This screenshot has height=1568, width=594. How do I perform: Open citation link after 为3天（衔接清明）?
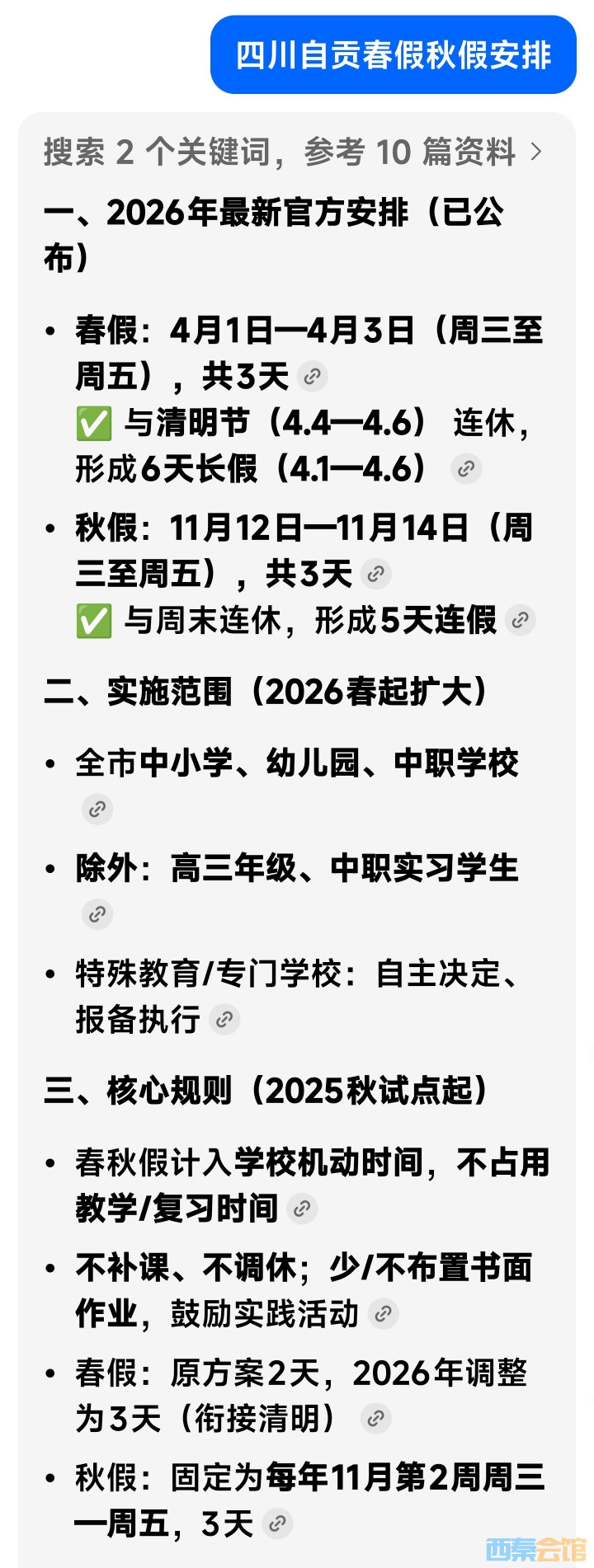click(375, 1419)
